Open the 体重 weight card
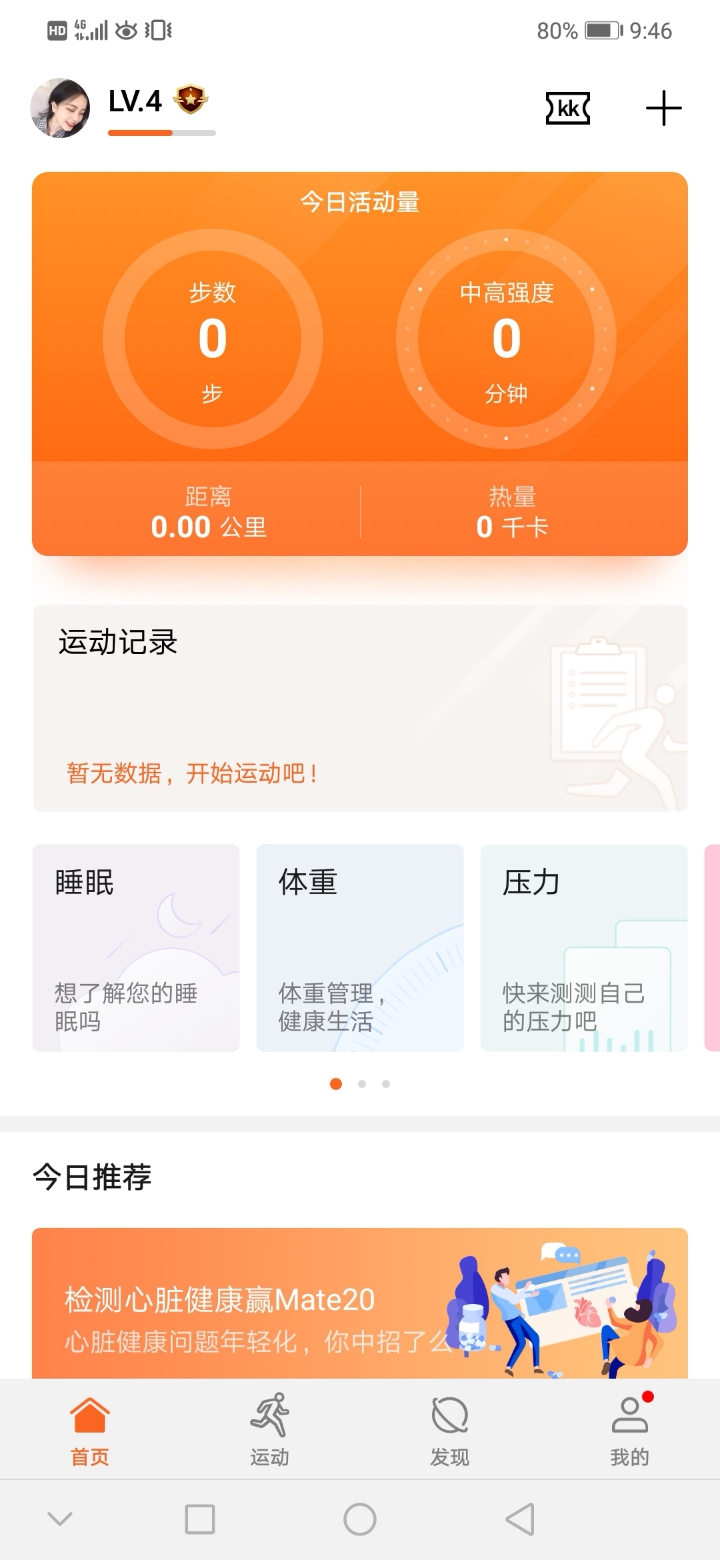 pyautogui.click(x=360, y=947)
